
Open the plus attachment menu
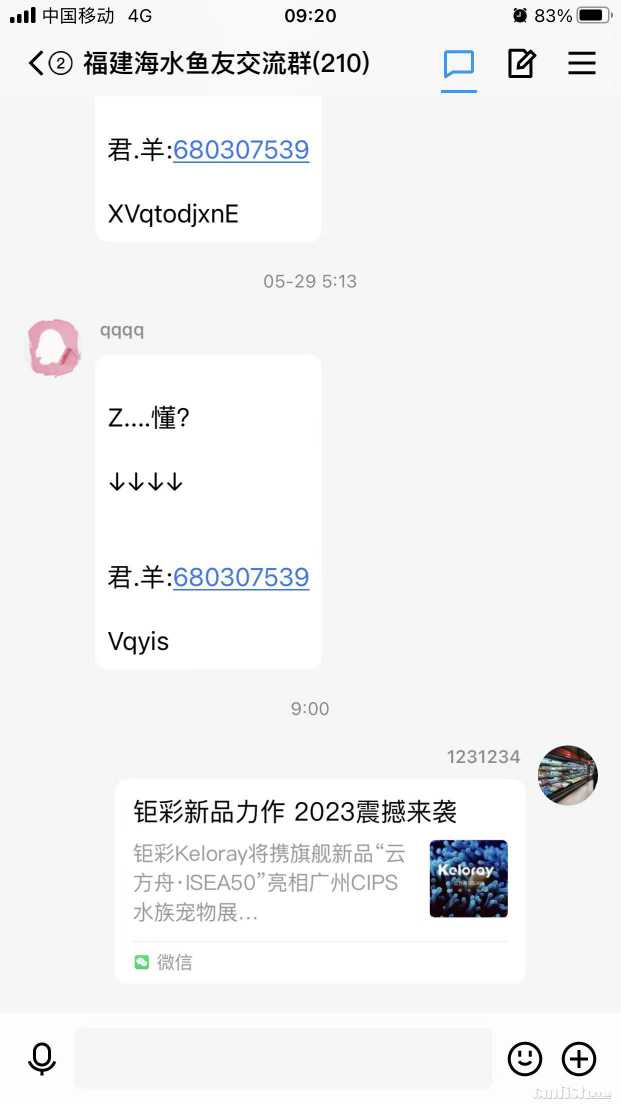click(x=579, y=1058)
